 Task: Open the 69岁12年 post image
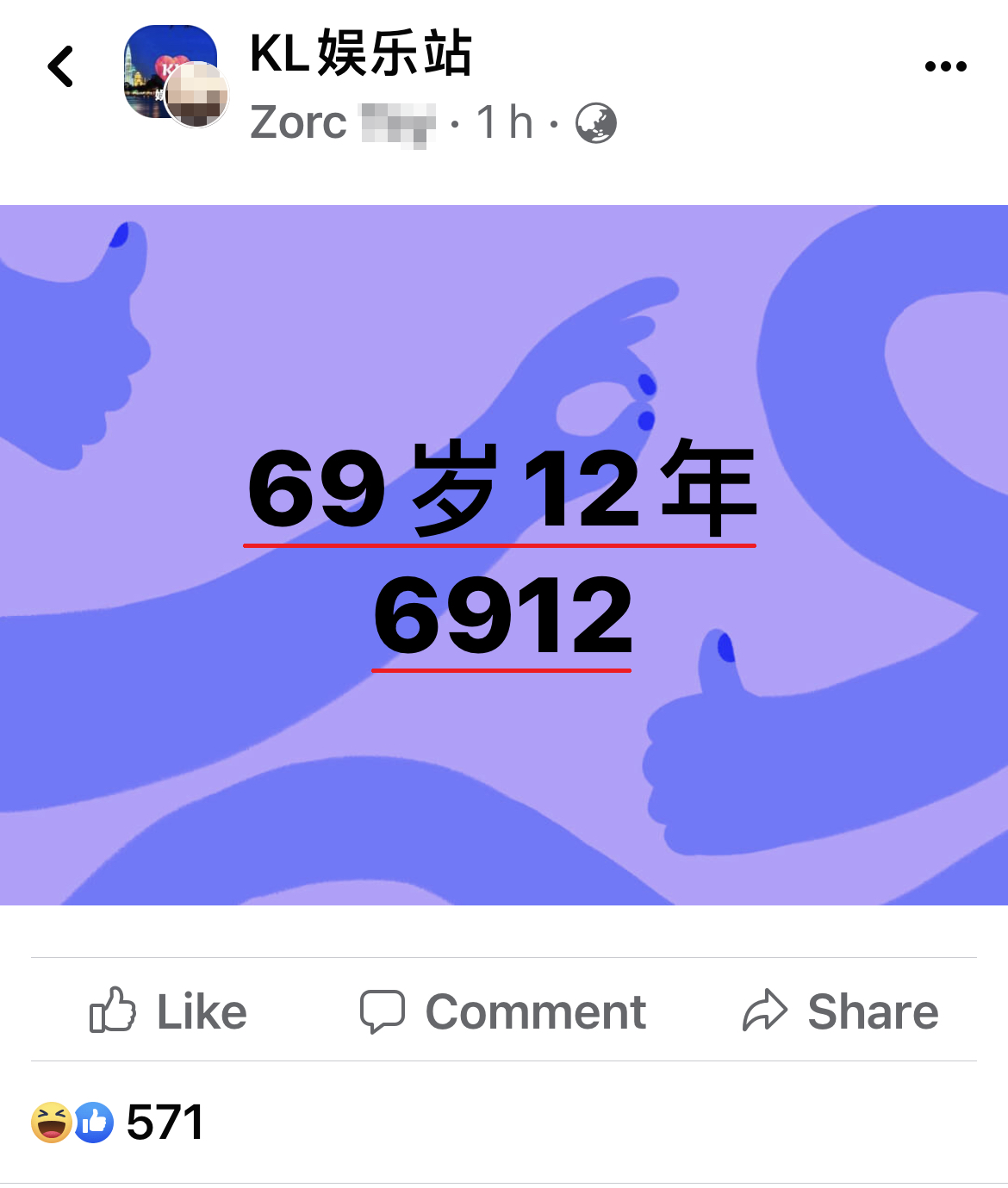(x=504, y=555)
